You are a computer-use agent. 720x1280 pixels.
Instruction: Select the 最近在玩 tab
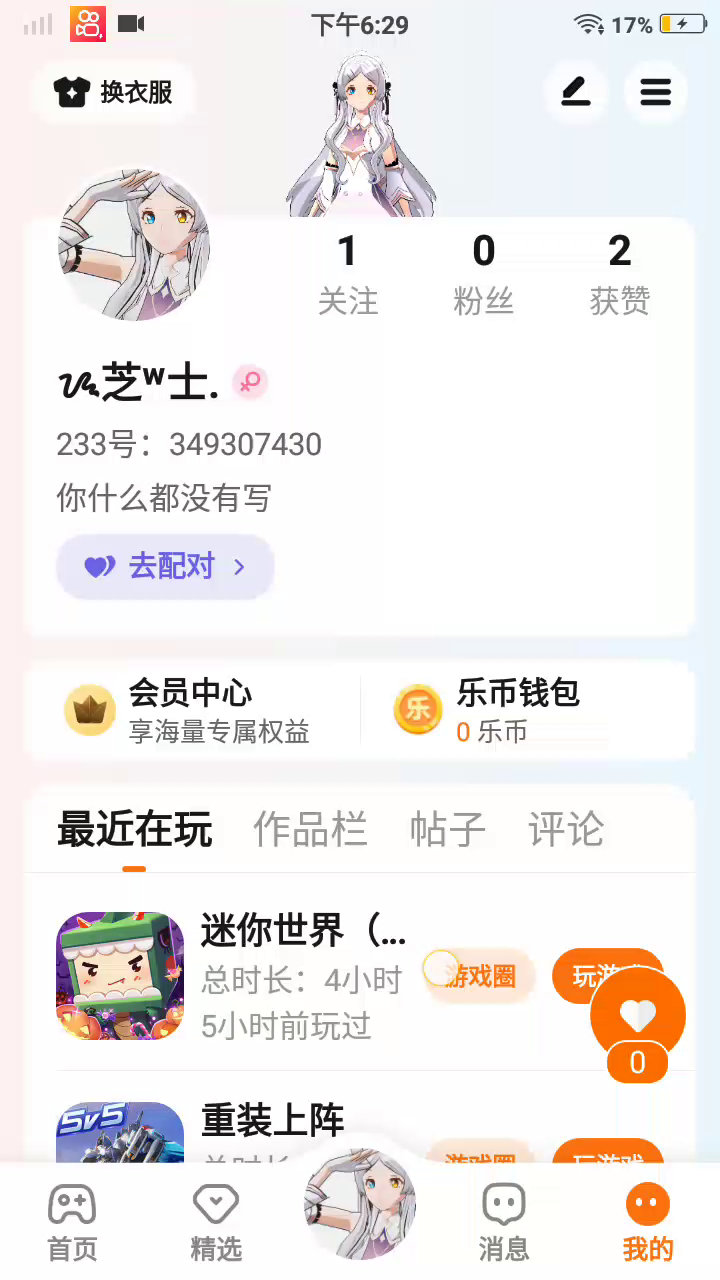[x=134, y=830]
